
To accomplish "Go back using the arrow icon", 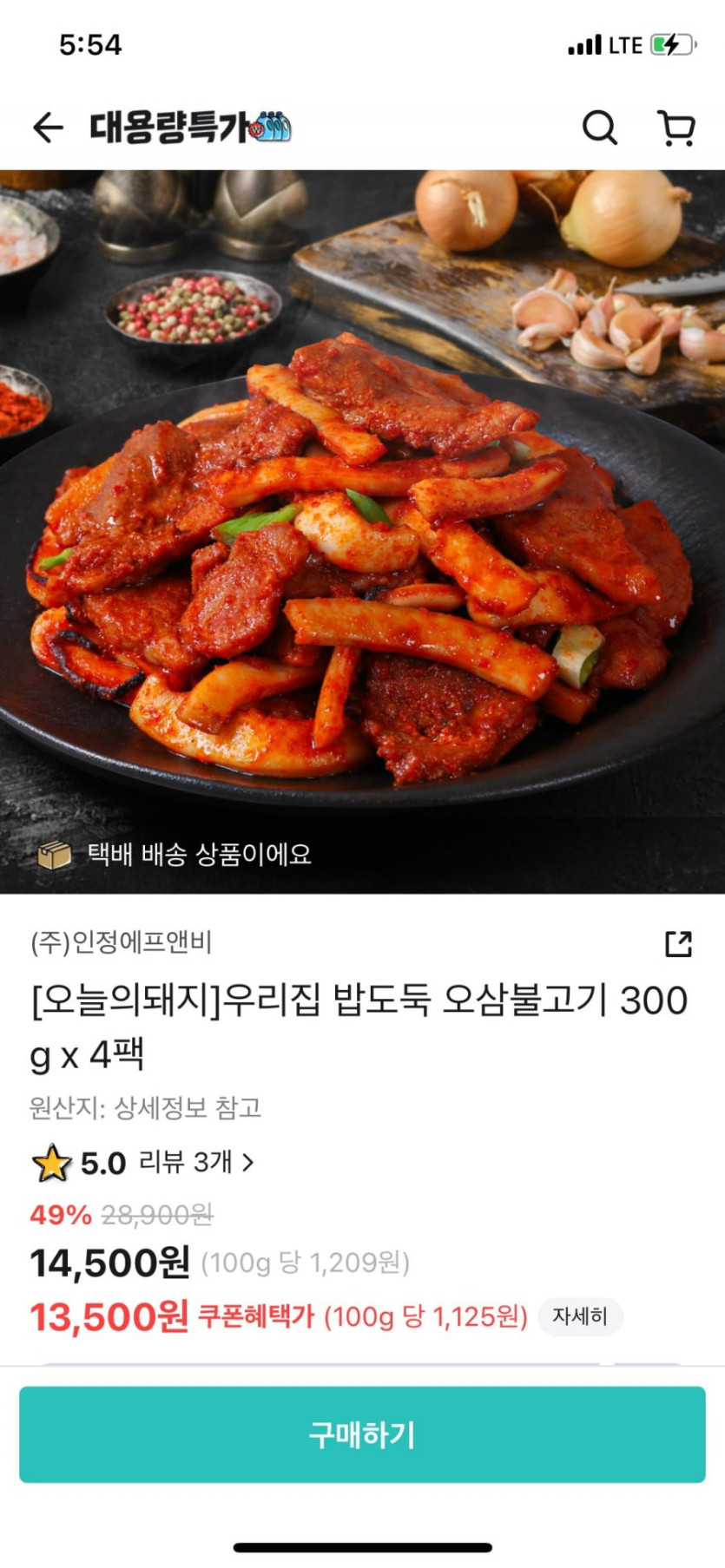I will (48, 128).
